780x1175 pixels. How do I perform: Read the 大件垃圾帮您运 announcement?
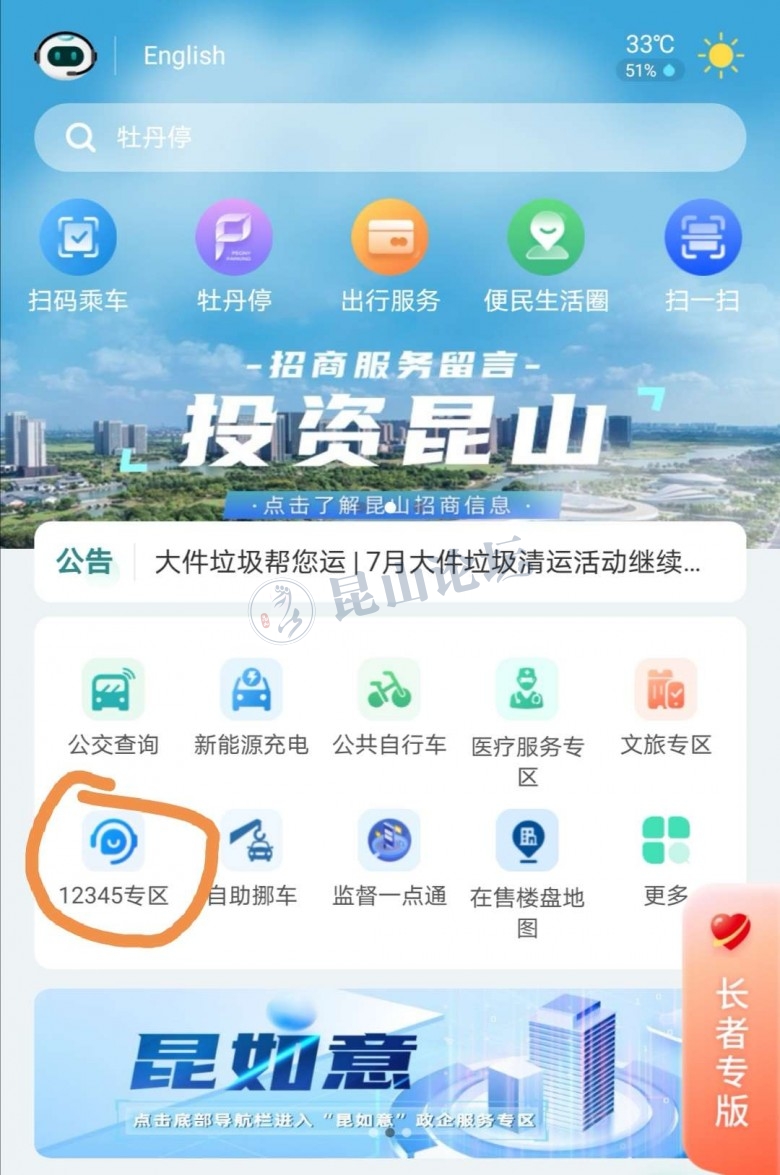click(x=427, y=562)
